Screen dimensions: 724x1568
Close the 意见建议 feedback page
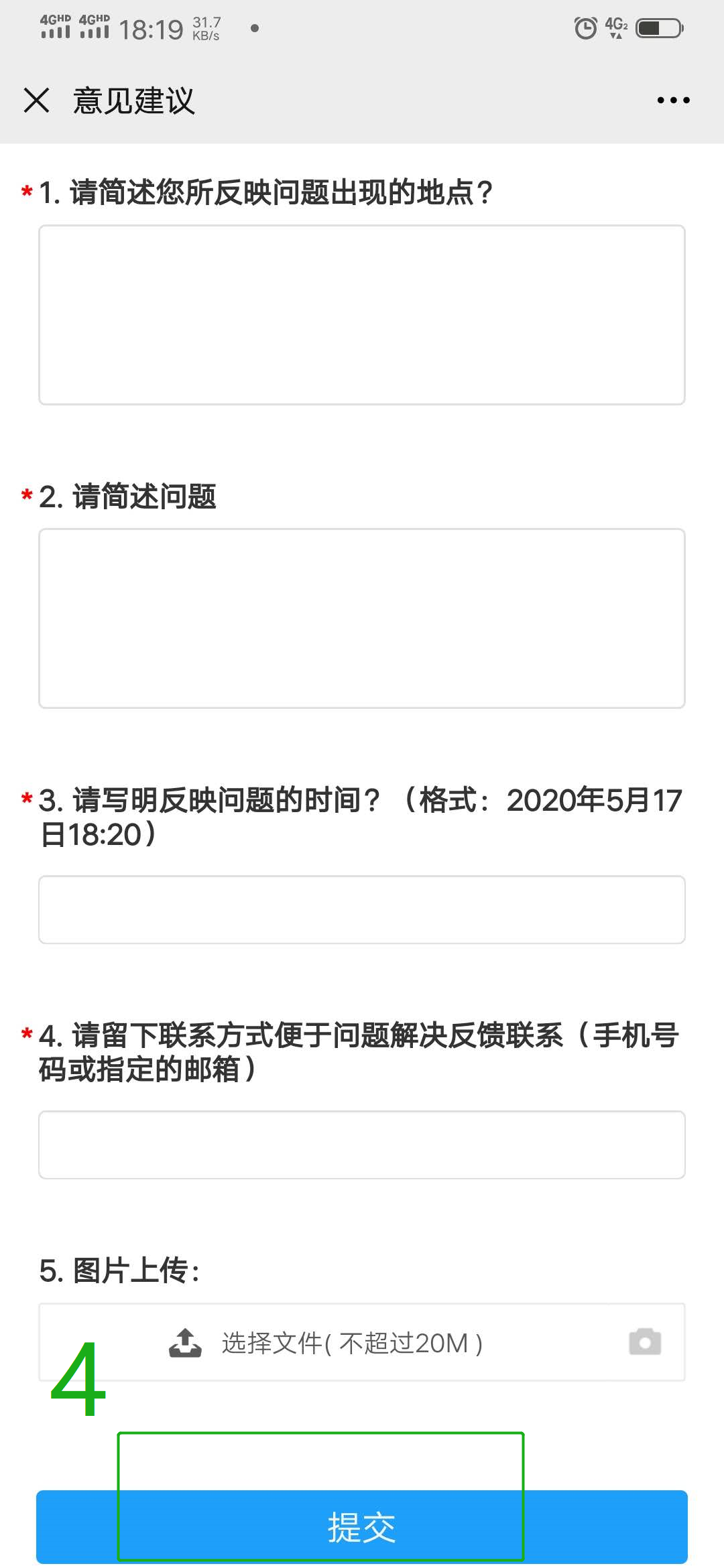coord(36,101)
